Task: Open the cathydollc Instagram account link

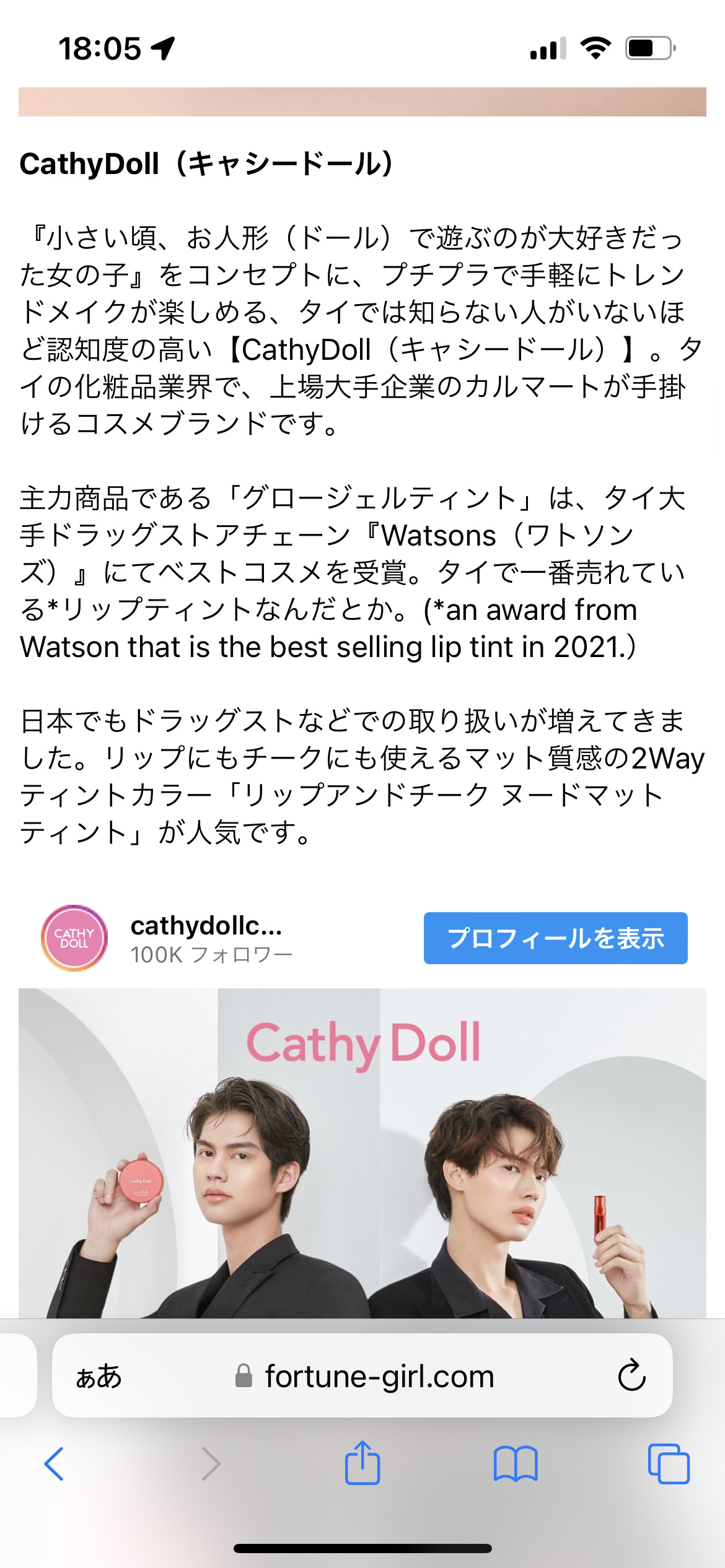Action: coord(206,926)
